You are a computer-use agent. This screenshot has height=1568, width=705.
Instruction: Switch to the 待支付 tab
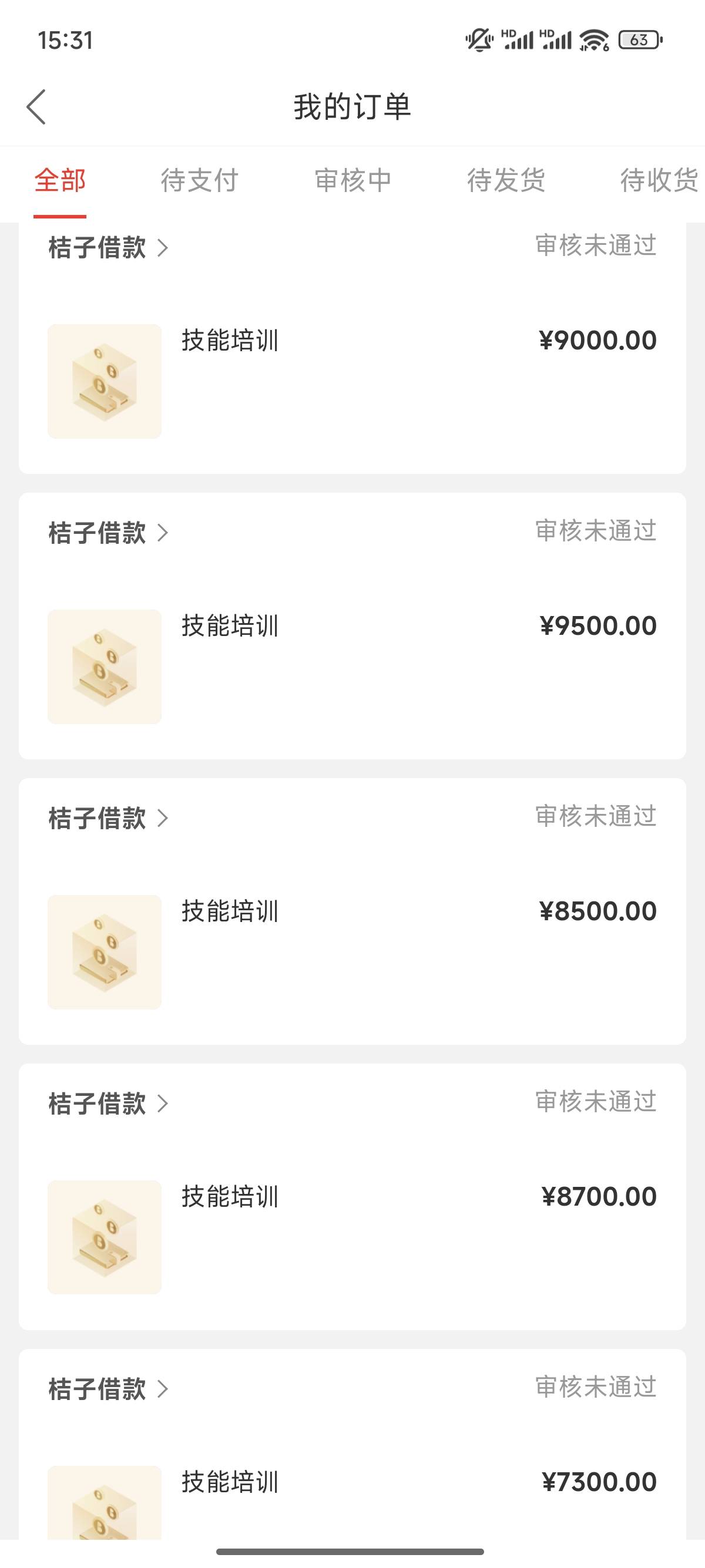(200, 180)
